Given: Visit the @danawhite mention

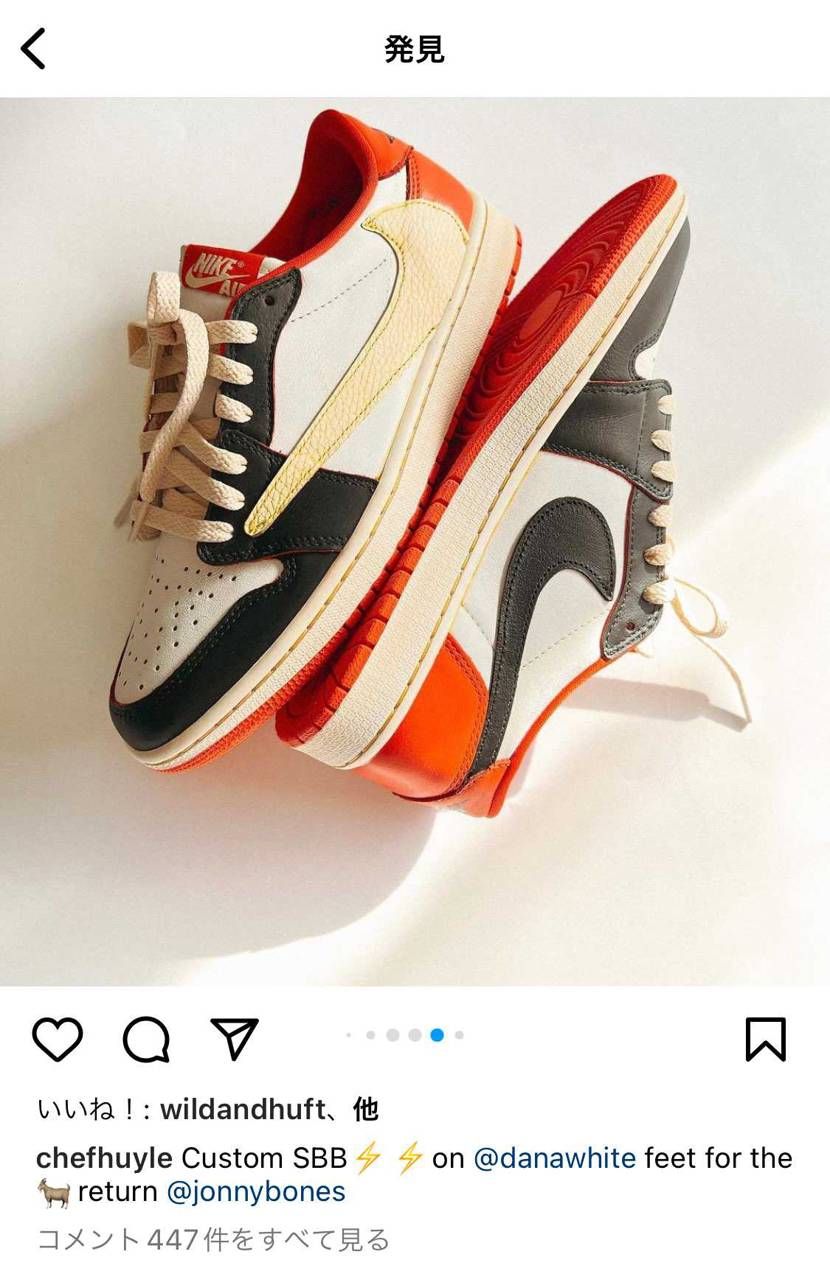Looking at the screenshot, I should click(554, 1158).
